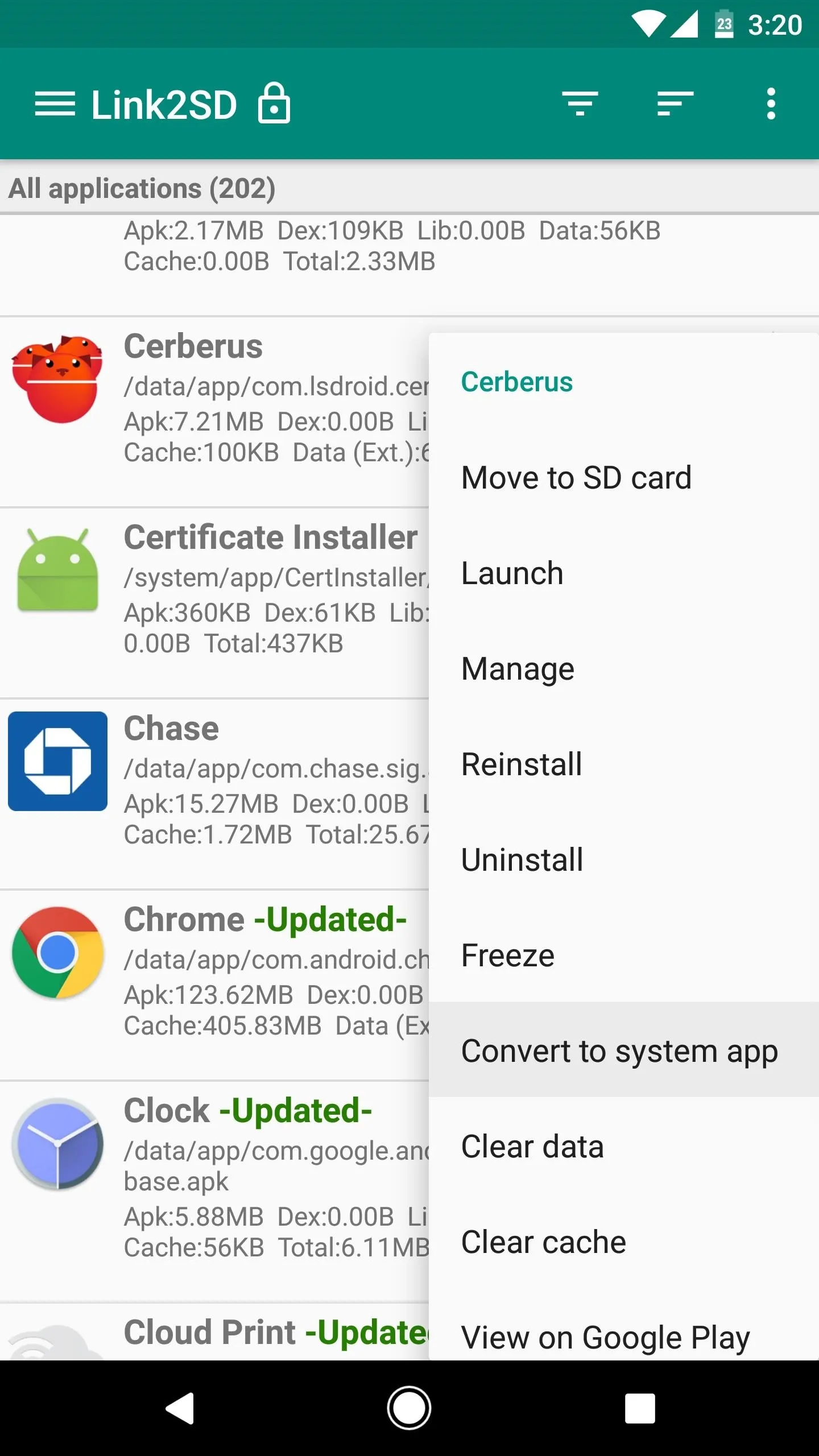Select Move to SD card
This screenshot has height=1456, width=819.
(x=624, y=478)
